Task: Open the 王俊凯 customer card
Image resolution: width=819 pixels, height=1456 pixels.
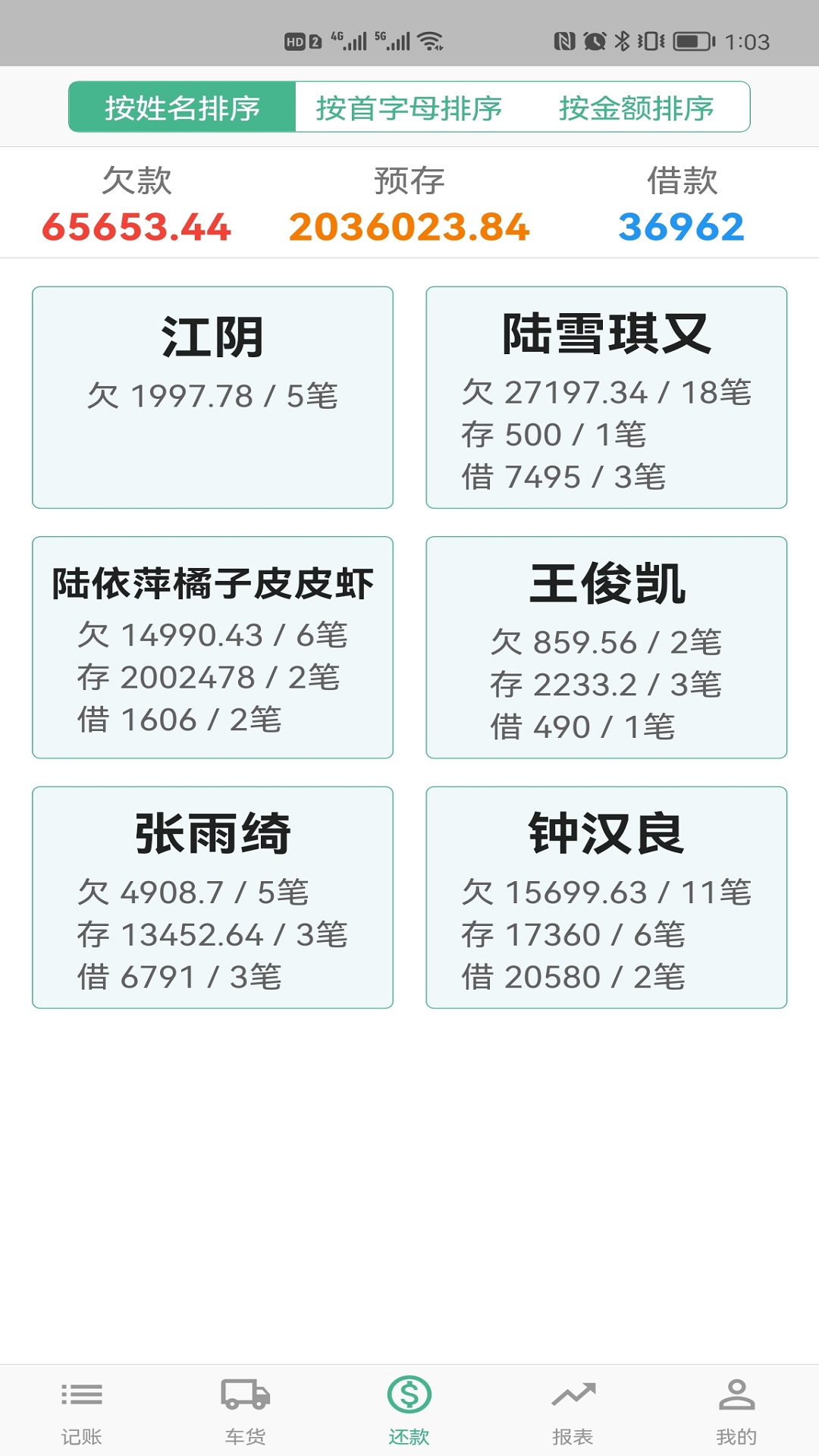Action: click(607, 648)
